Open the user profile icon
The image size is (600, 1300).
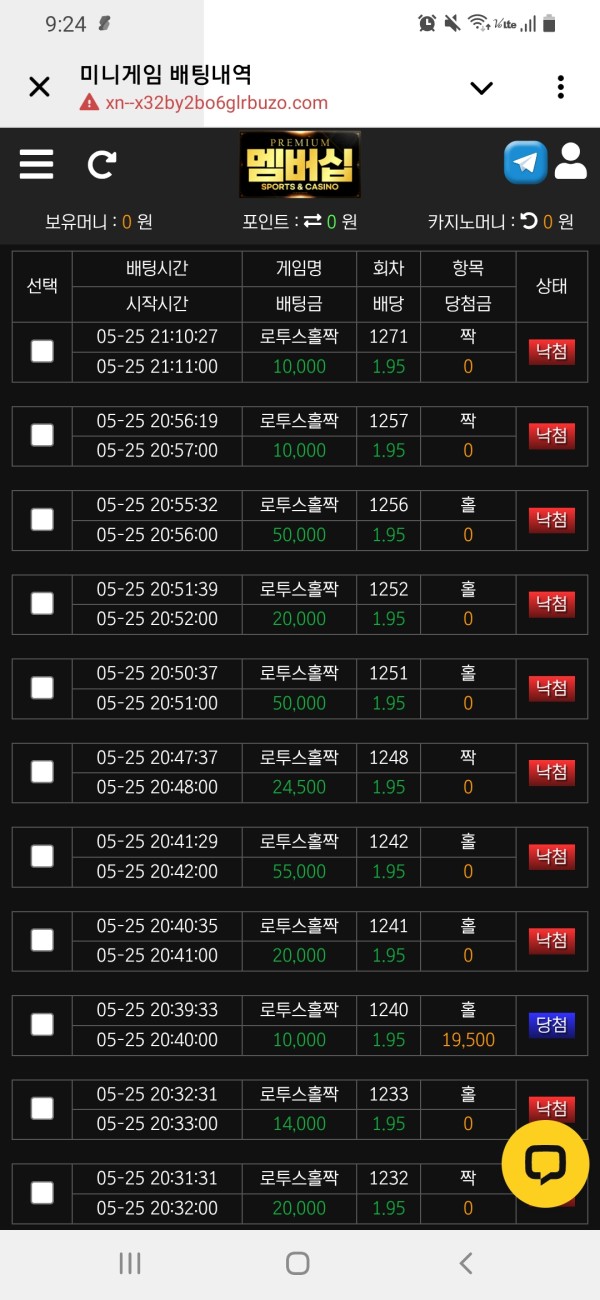(x=570, y=162)
